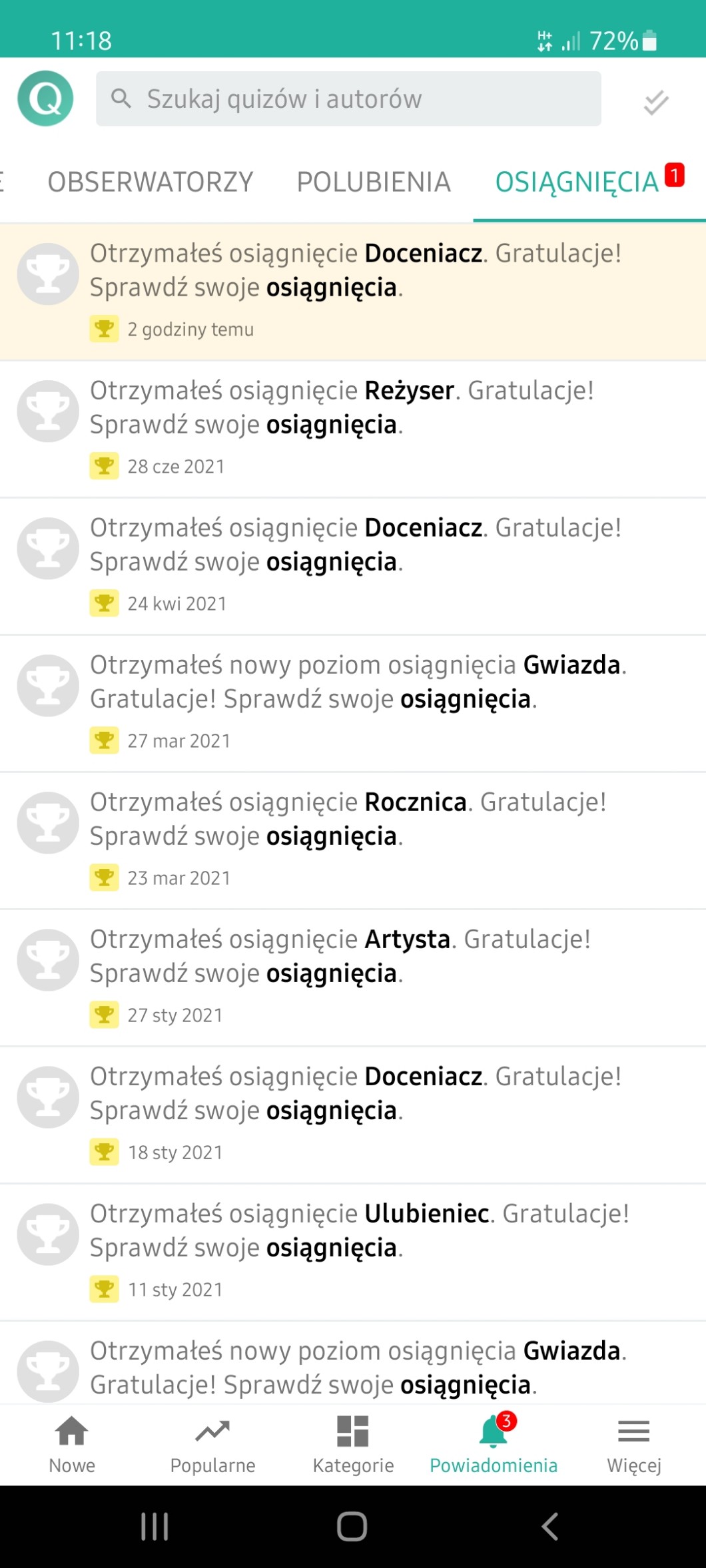Open the Kategorie tab

point(353,1443)
